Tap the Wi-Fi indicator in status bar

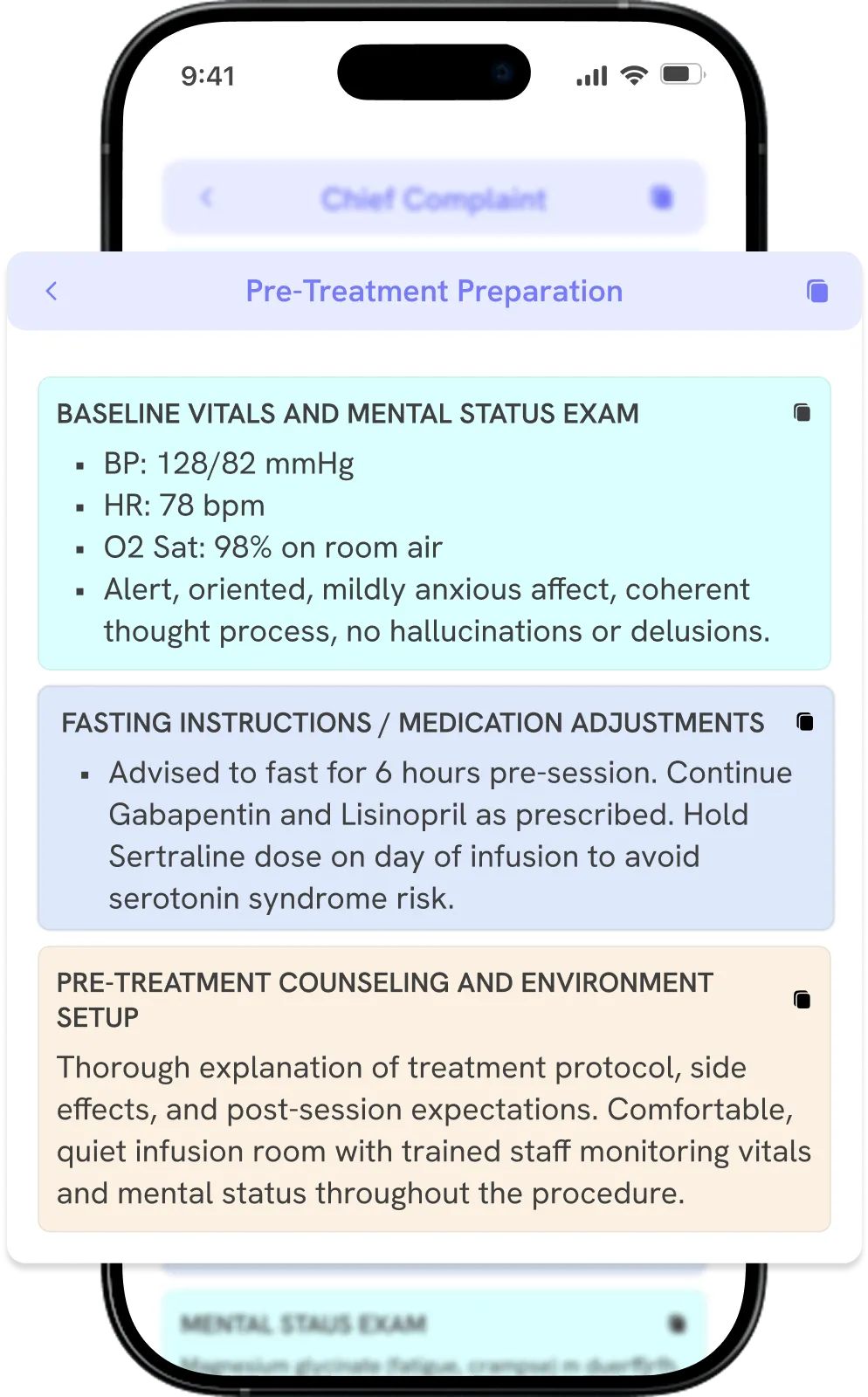tap(632, 76)
